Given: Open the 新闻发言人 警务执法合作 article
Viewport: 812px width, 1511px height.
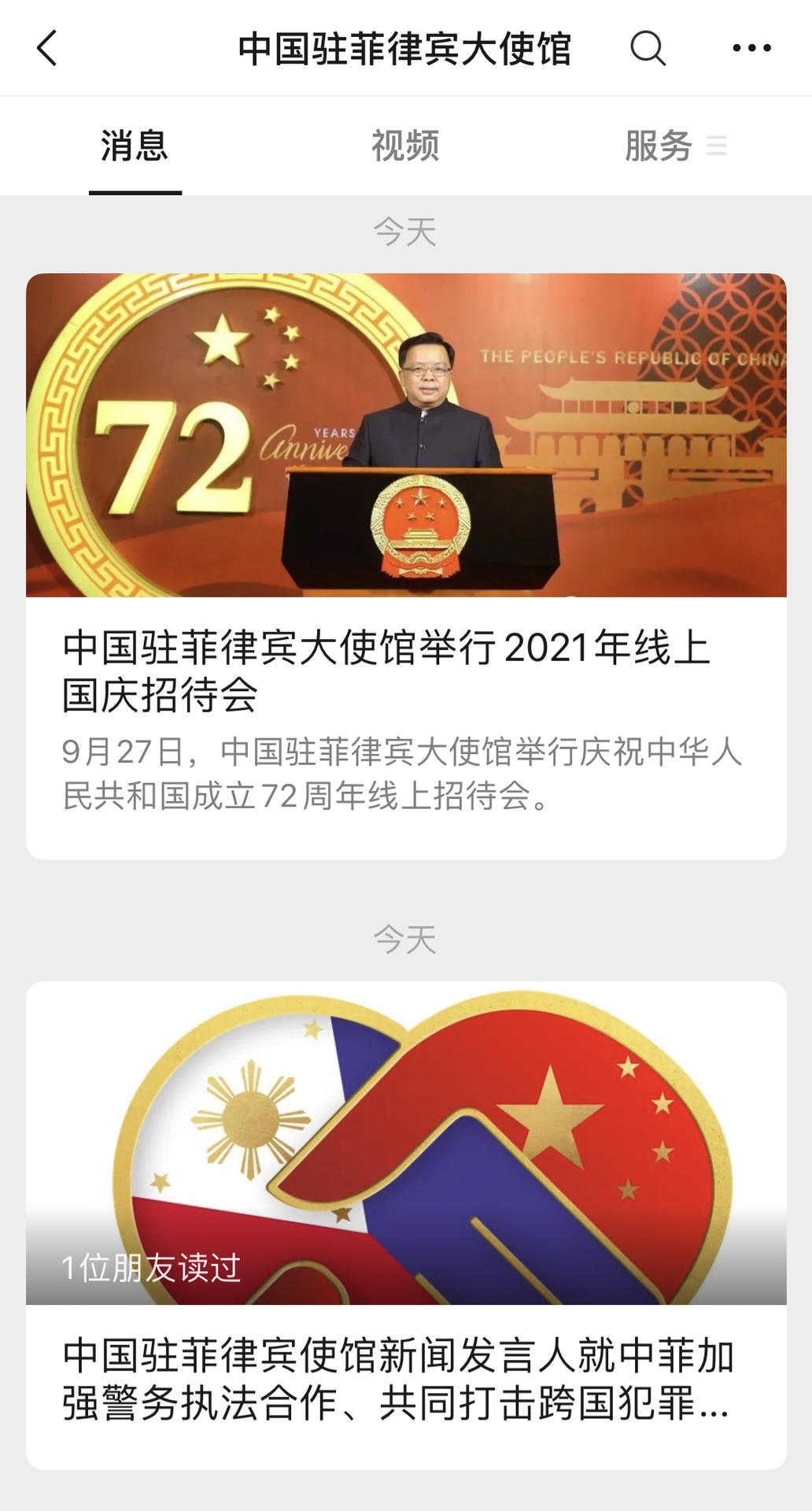Looking at the screenshot, I should coord(406,1225).
